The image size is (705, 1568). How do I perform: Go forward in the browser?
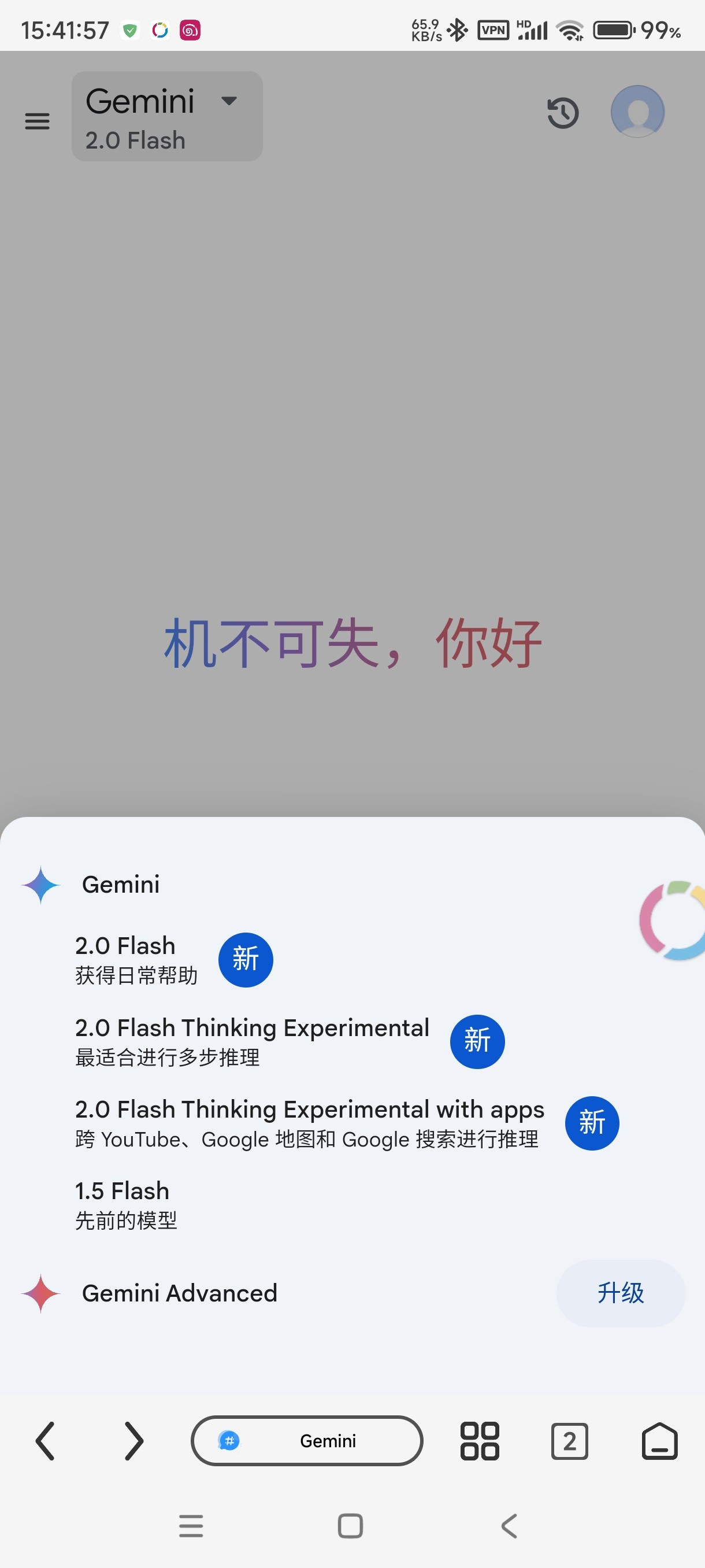click(133, 1441)
